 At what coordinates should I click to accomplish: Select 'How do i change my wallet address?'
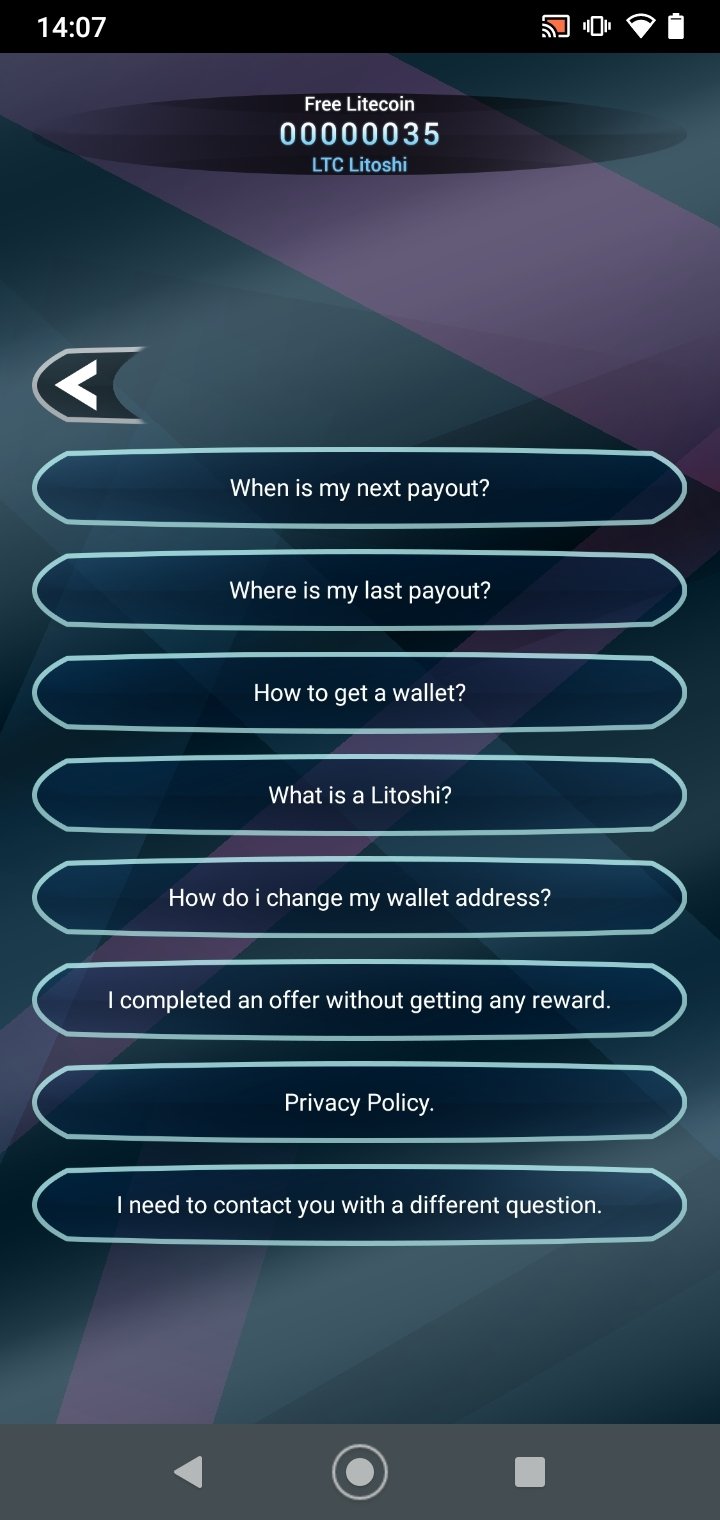click(x=360, y=898)
